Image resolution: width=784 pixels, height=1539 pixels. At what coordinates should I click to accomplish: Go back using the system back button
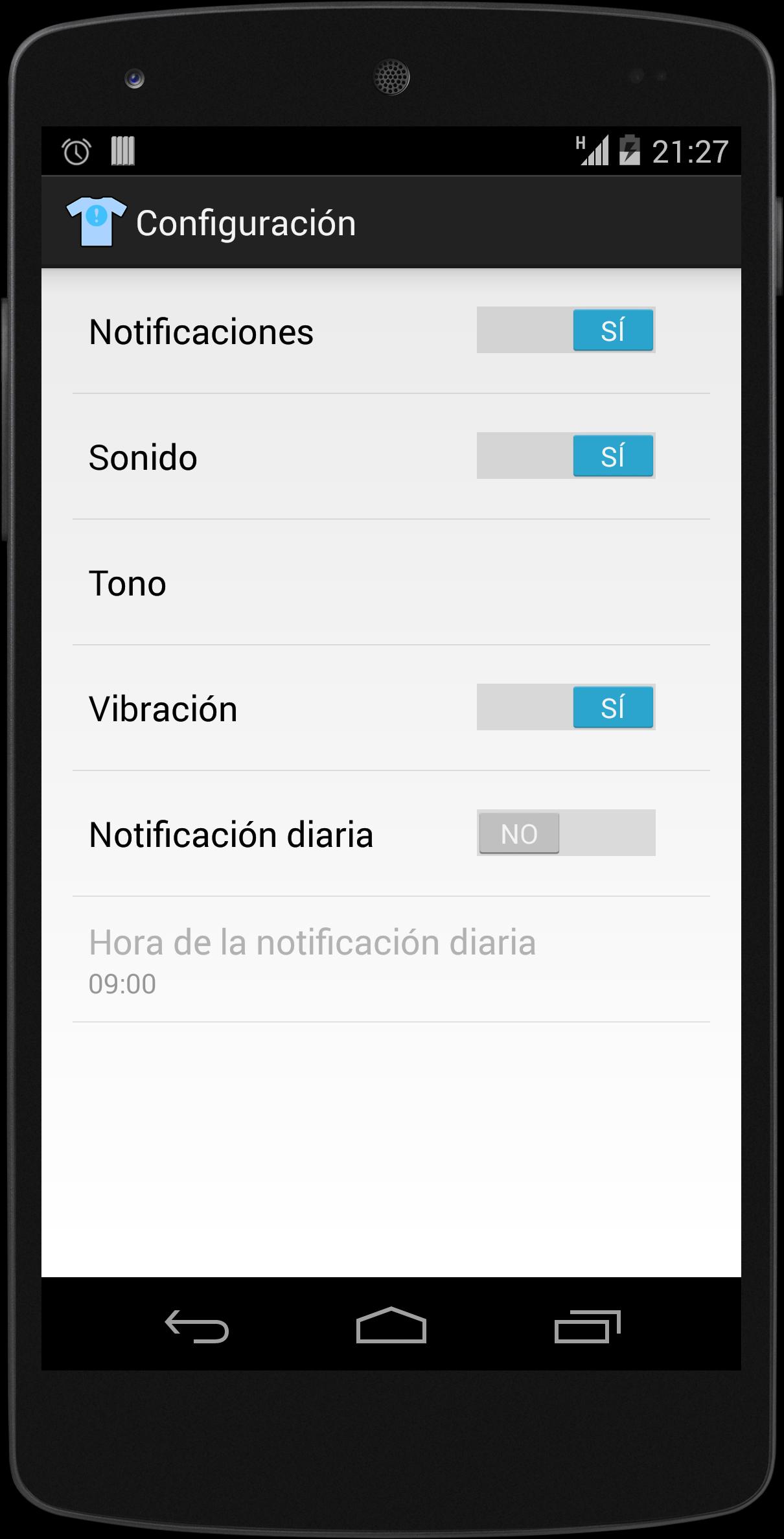tap(197, 1326)
